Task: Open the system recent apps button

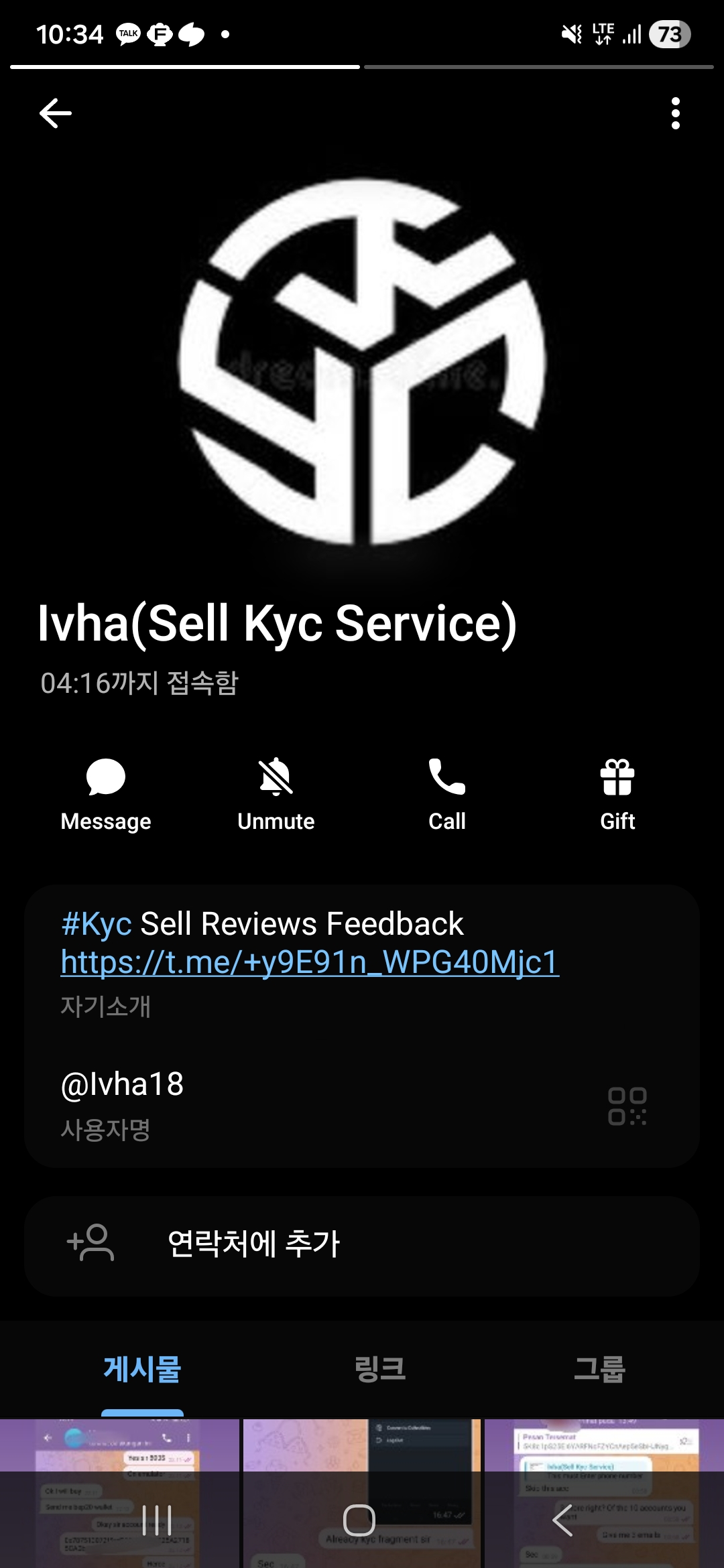Action: [x=158, y=1520]
